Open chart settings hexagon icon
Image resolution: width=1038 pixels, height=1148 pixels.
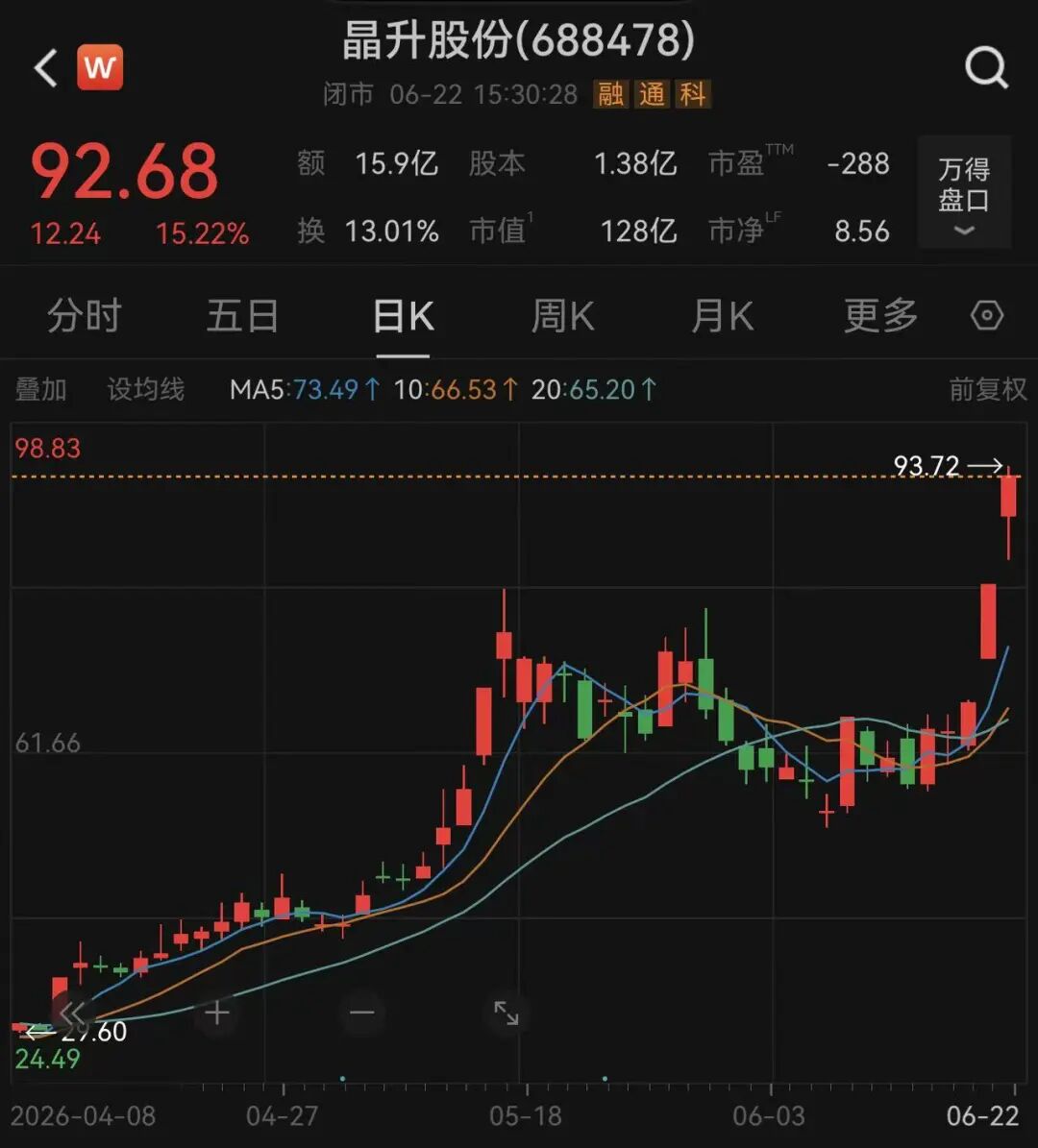tap(987, 315)
